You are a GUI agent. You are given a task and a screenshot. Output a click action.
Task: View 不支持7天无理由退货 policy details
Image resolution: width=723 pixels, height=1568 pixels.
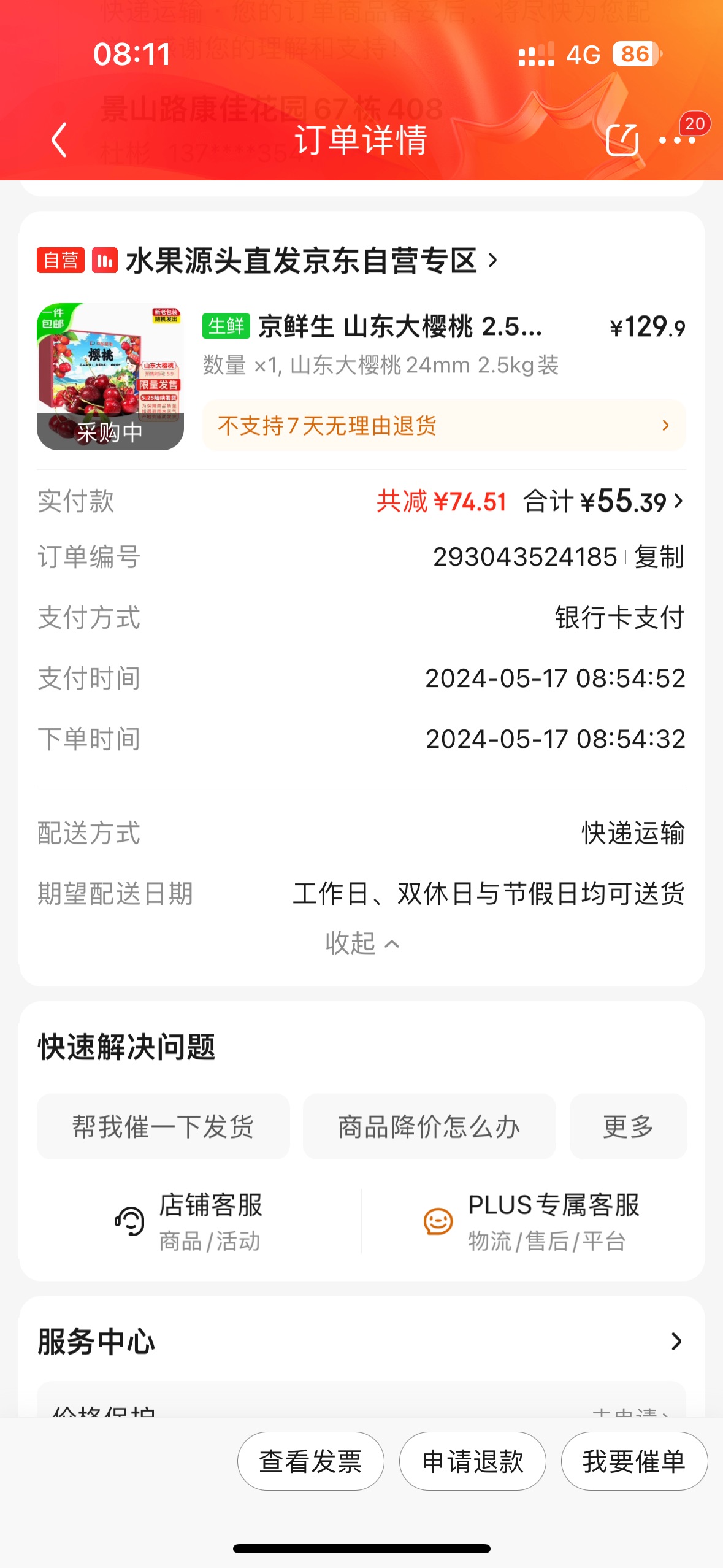pyautogui.click(x=443, y=425)
